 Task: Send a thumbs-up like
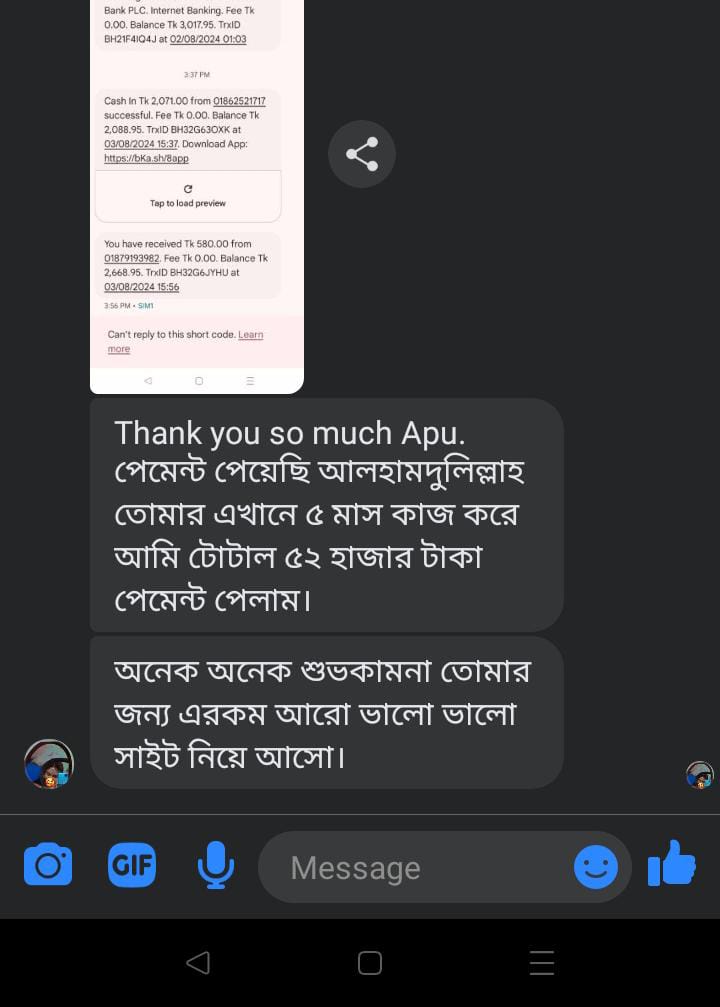tap(672, 864)
